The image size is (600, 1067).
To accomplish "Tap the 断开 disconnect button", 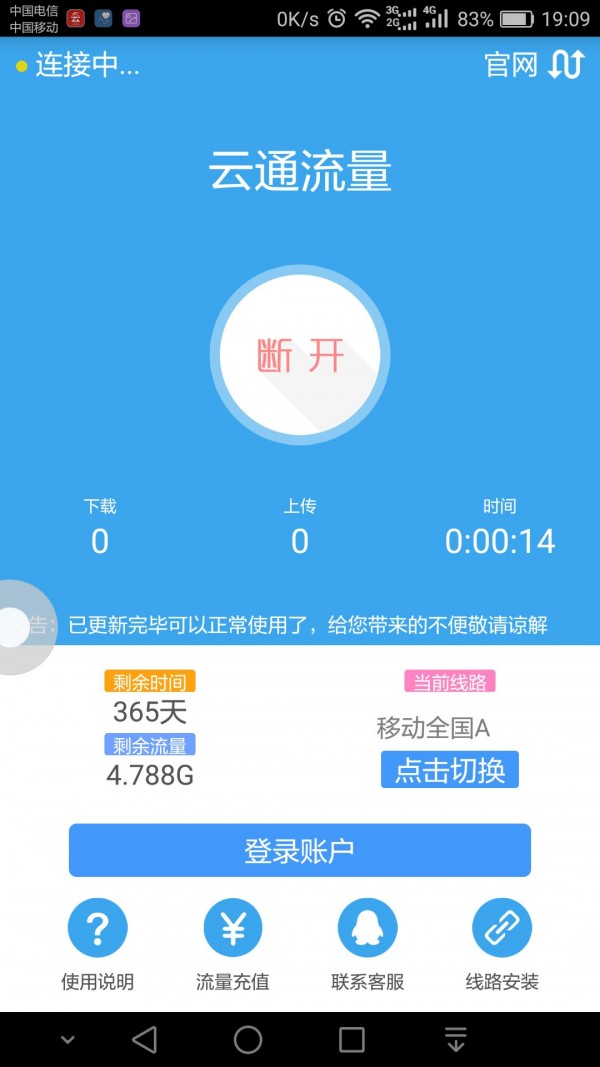I will pyautogui.click(x=300, y=355).
